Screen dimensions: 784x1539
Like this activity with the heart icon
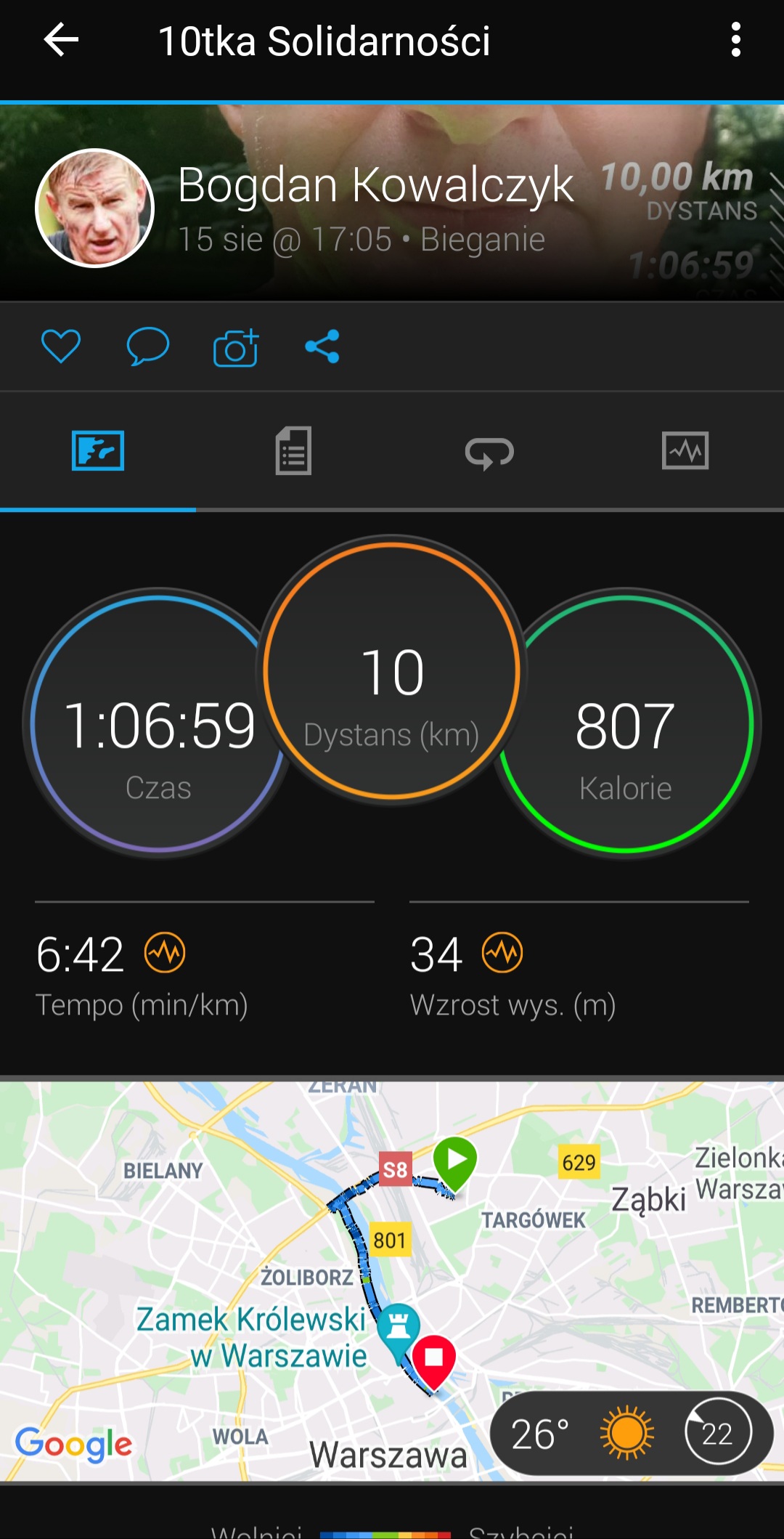click(x=61, y=346)
